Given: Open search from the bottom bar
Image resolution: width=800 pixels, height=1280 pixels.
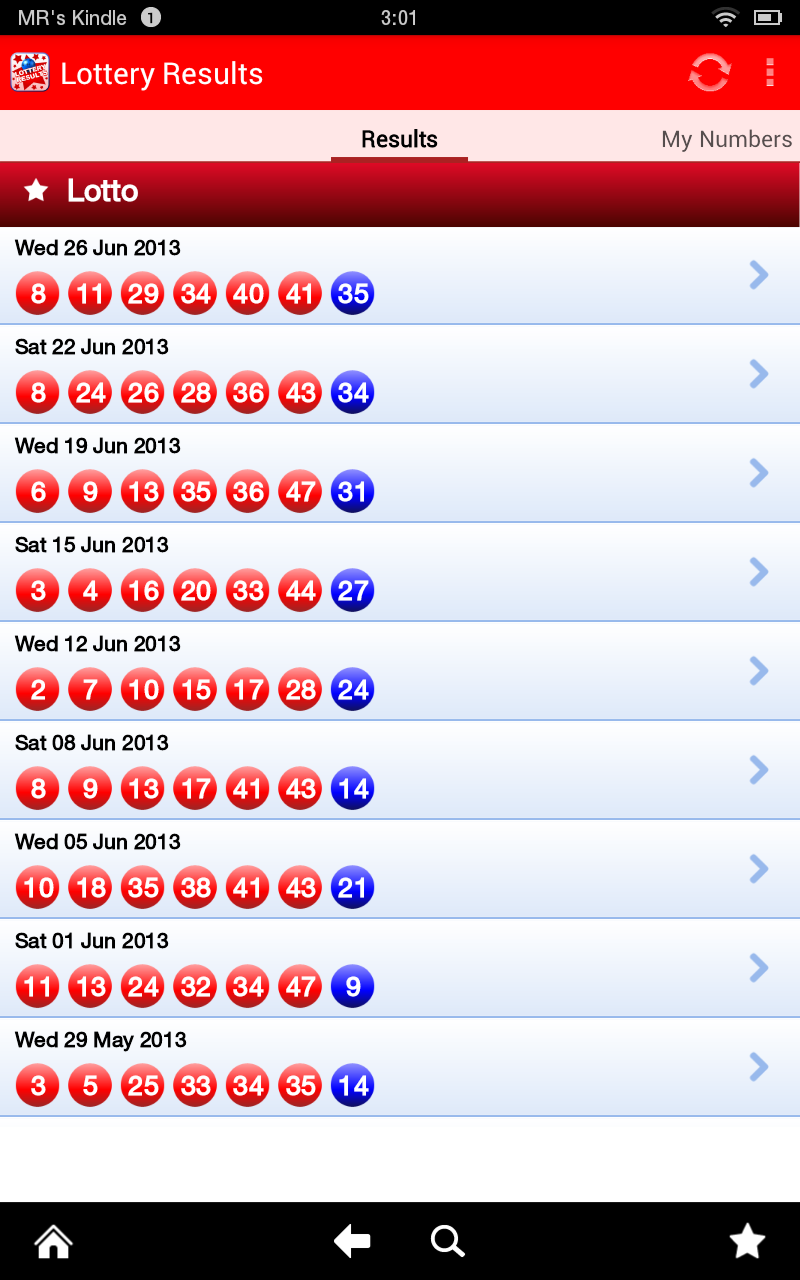Looking at the screenshot, I should click(x=447, y=1242).
